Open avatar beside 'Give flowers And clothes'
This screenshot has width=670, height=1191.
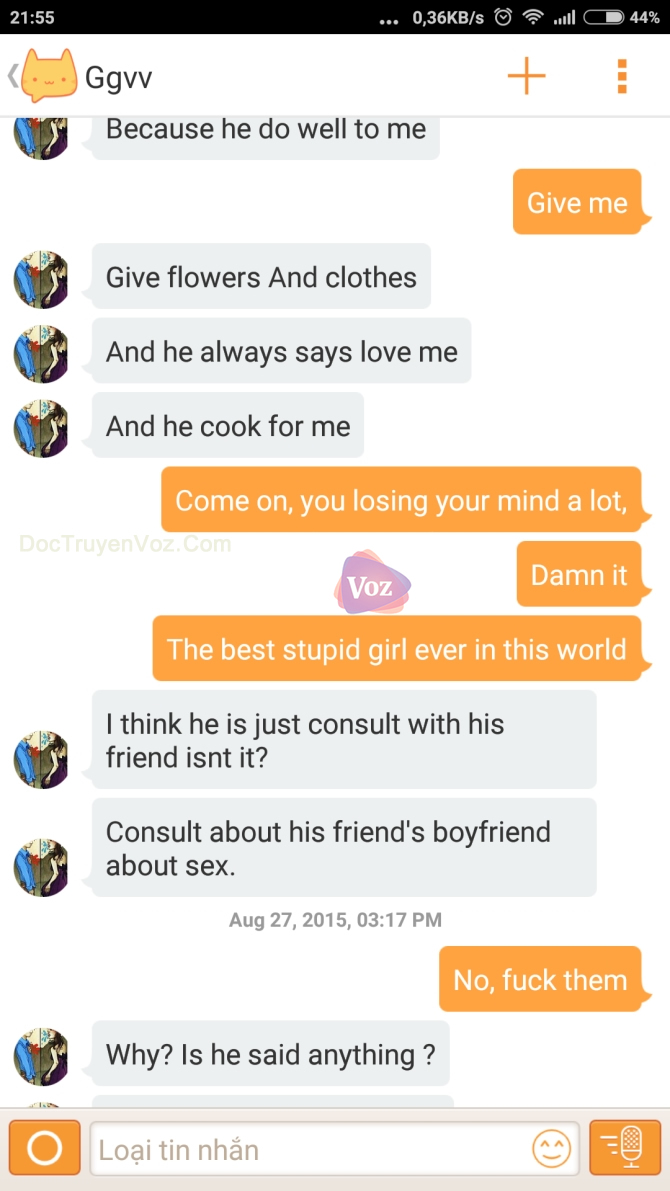(x=41, y=279)
